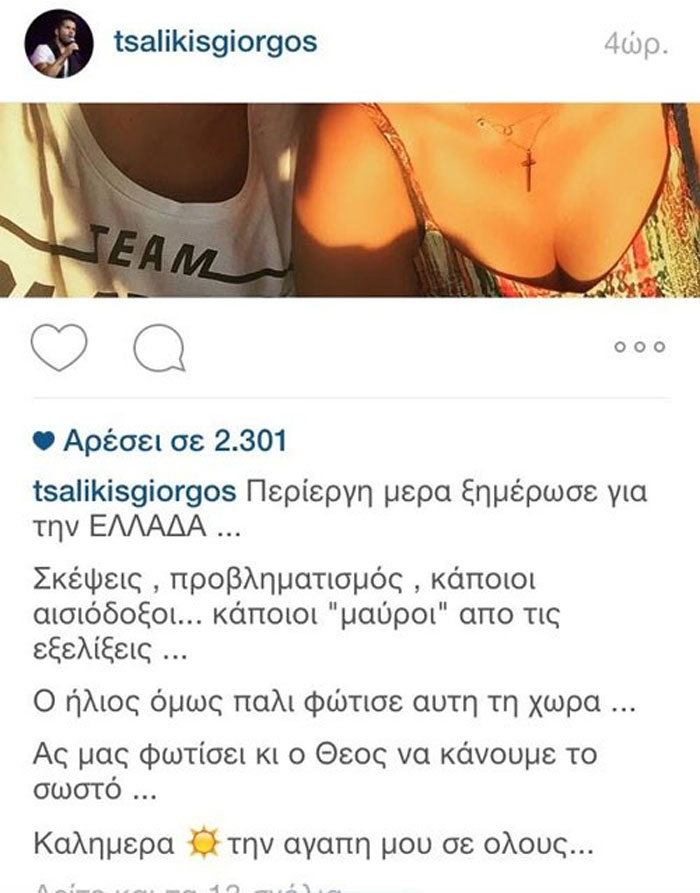700x893 pixels.
Task: Open comments with the speech bubble icon
Action: click(x=159, y=349)
